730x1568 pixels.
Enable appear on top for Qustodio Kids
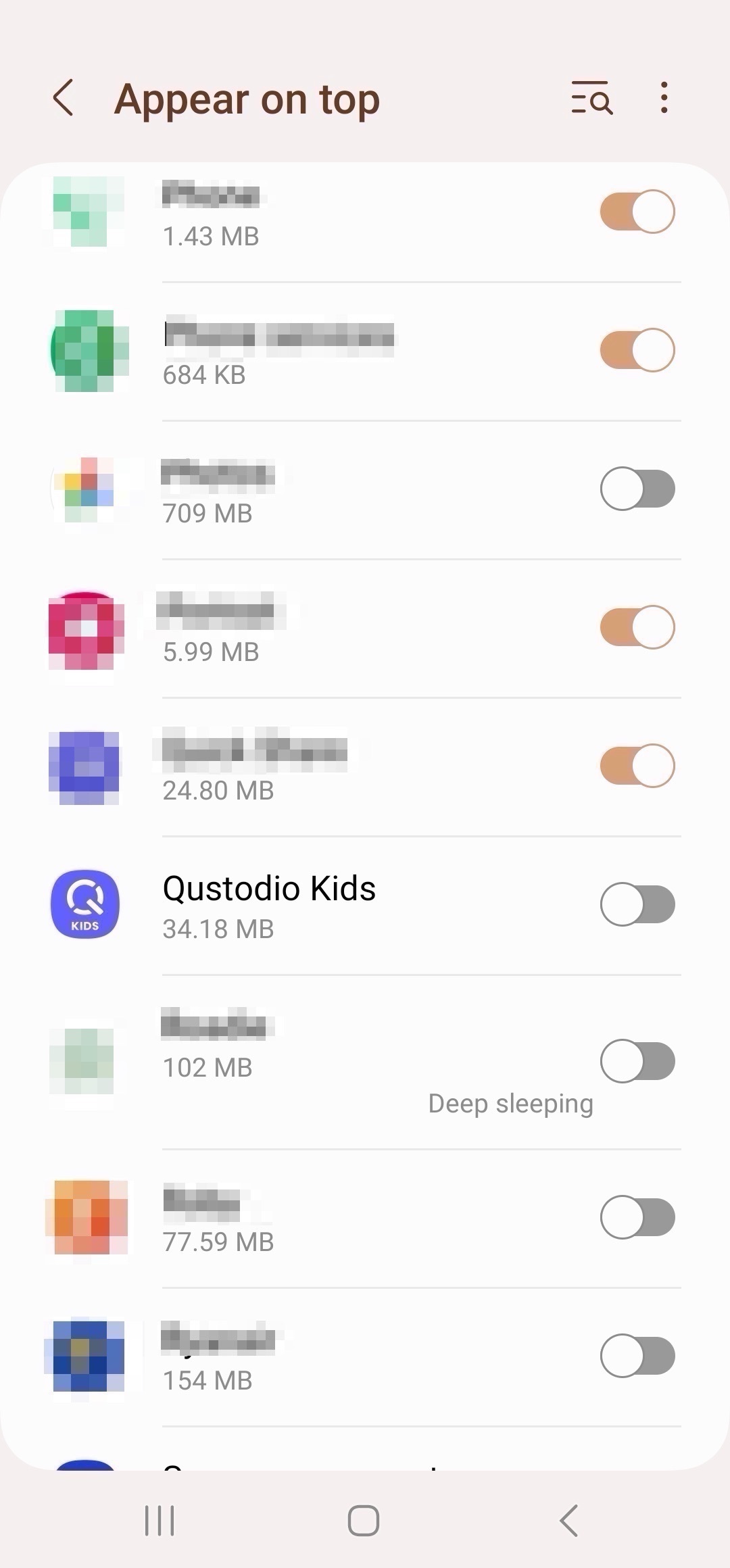(x=636, y=906)
